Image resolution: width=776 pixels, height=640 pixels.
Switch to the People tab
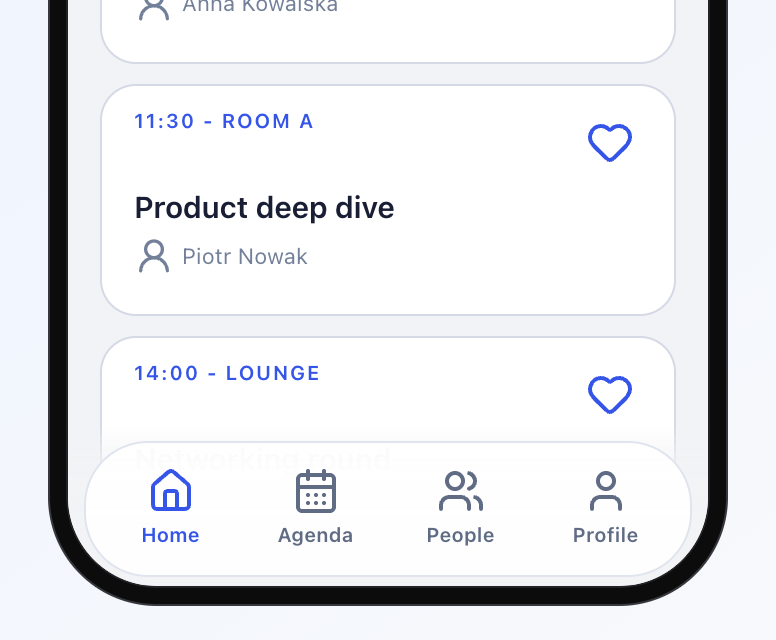[460, 508]
